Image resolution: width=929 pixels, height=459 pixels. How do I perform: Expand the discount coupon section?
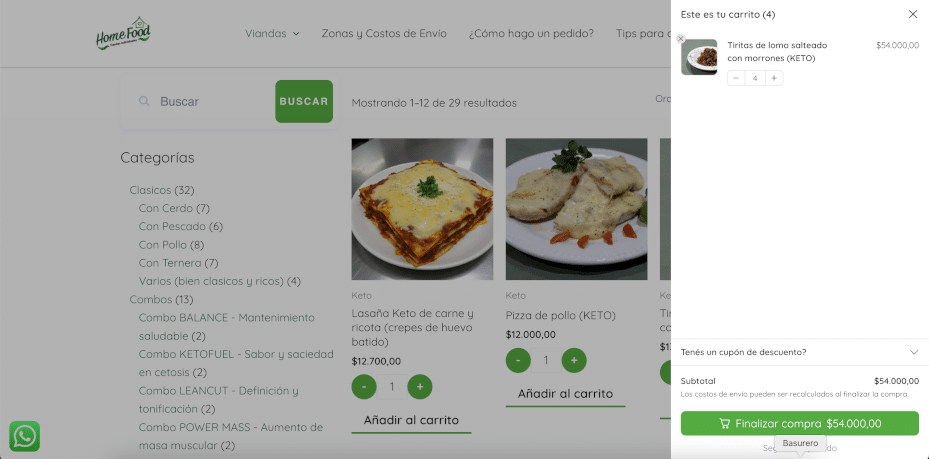click(913, 352)
